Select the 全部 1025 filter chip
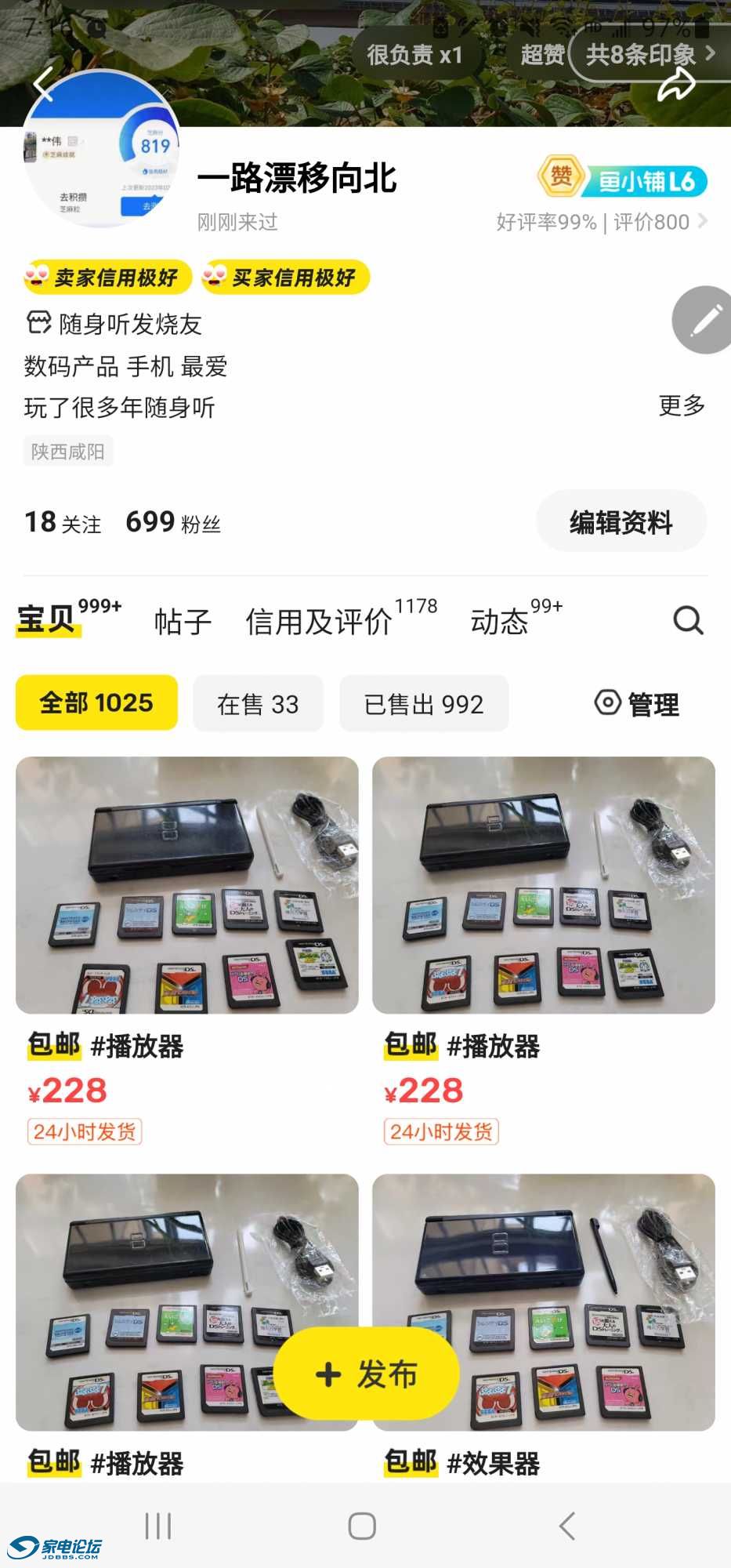Image resolution: width=731 pixels, height=1568 pixels. click(96, 703)
